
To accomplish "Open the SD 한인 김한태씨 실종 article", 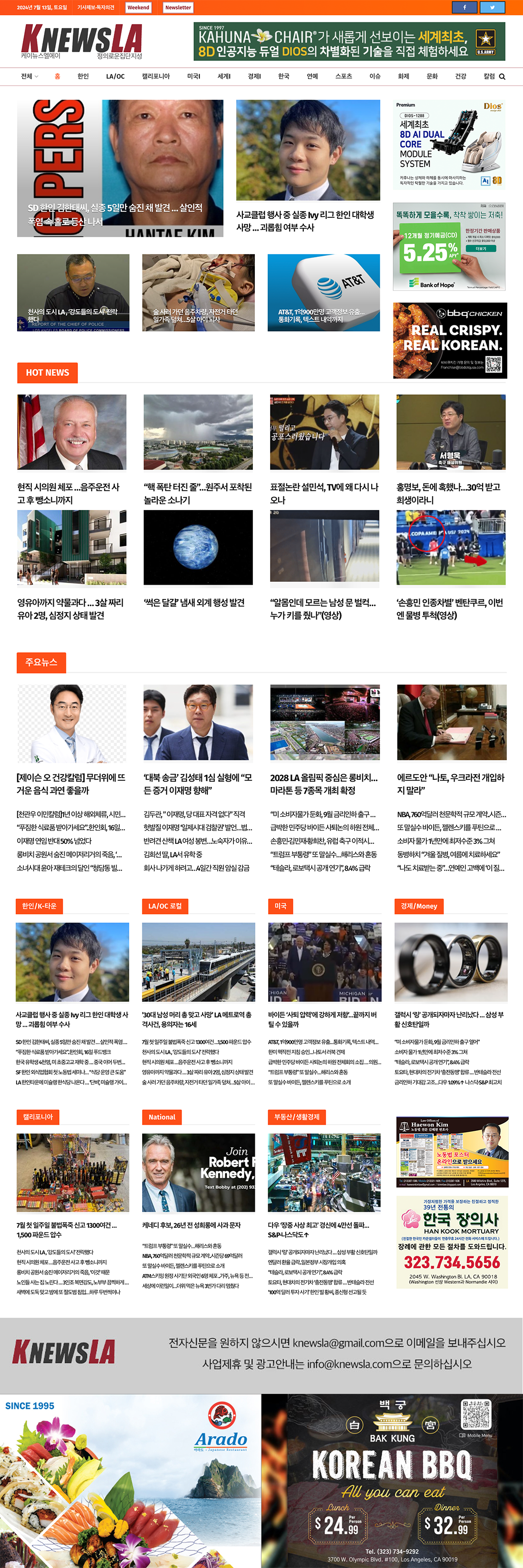I will (115, 214).
